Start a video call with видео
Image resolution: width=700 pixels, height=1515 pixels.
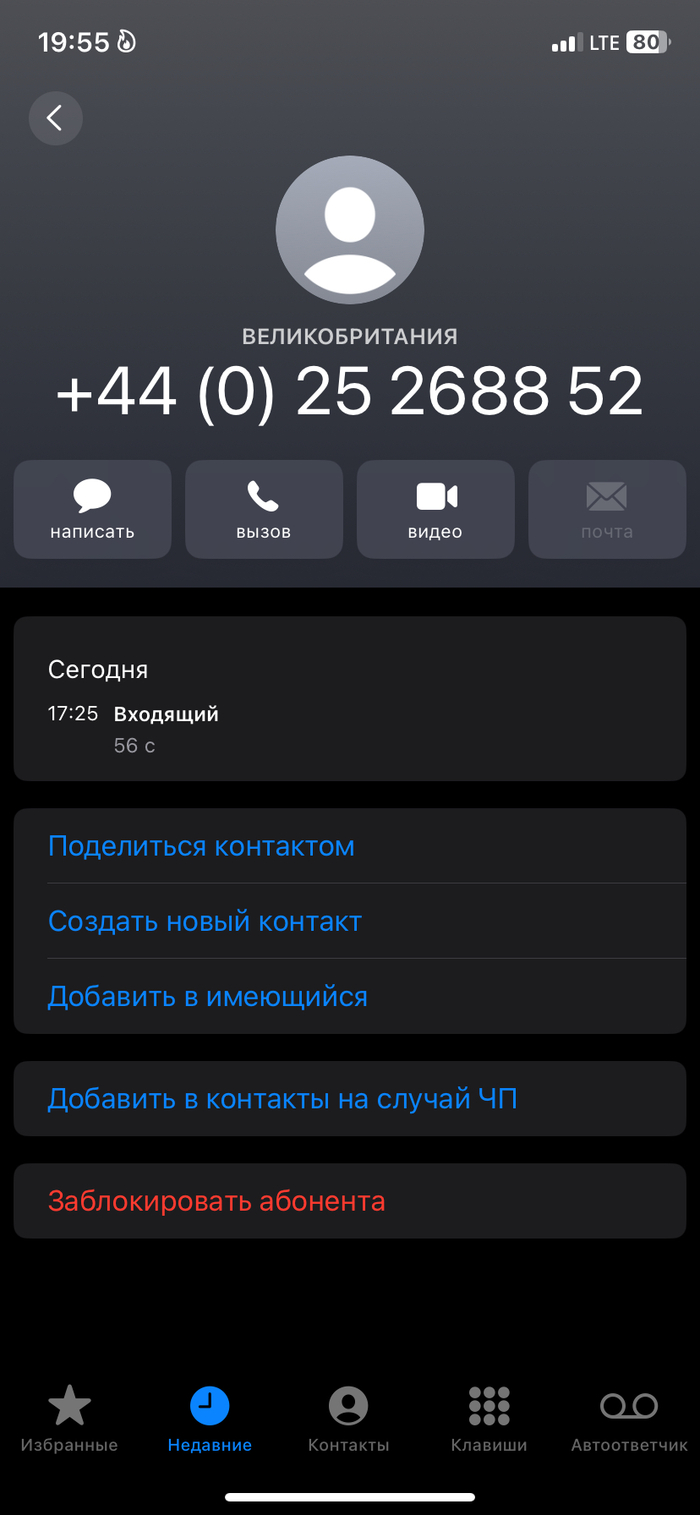pos(435,508)
